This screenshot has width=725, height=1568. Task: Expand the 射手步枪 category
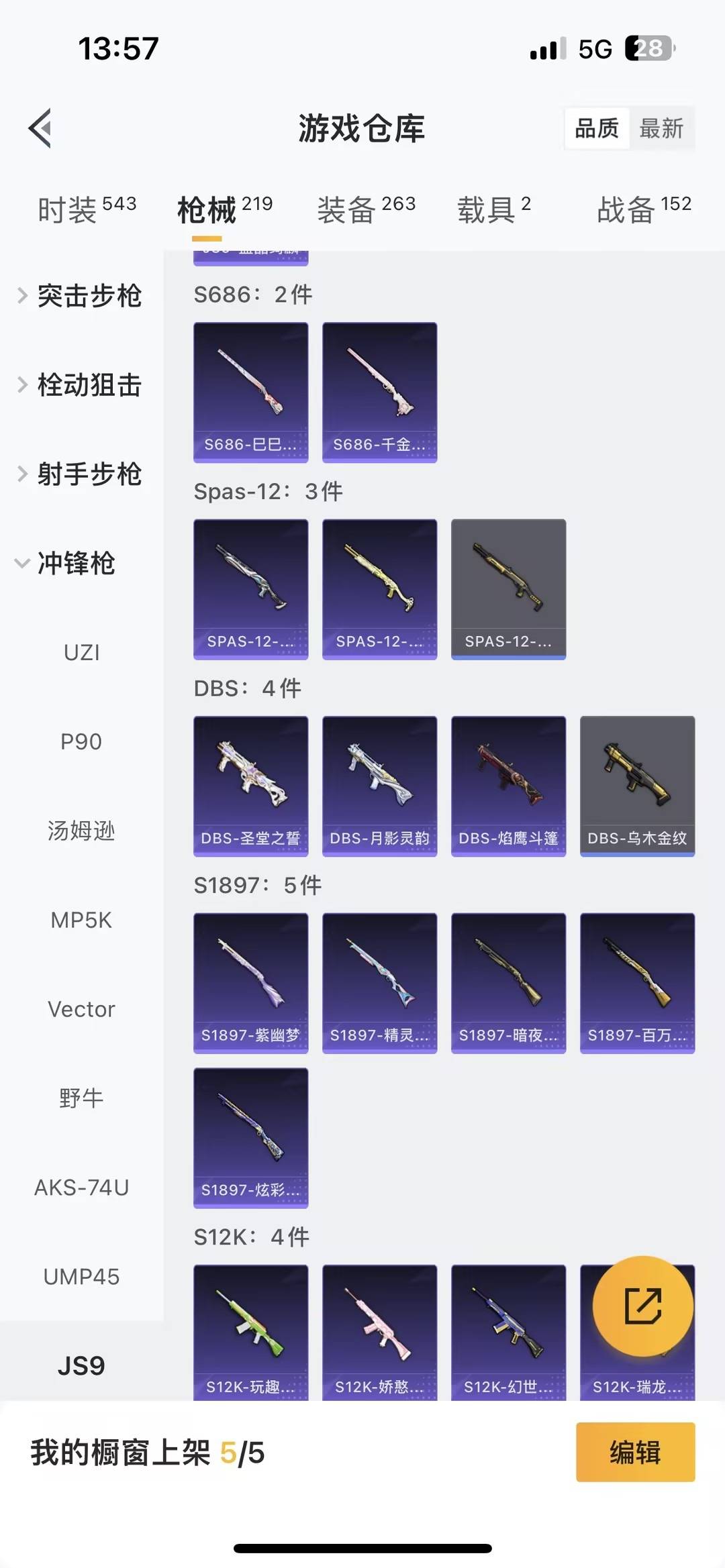[x=91, y=475]
